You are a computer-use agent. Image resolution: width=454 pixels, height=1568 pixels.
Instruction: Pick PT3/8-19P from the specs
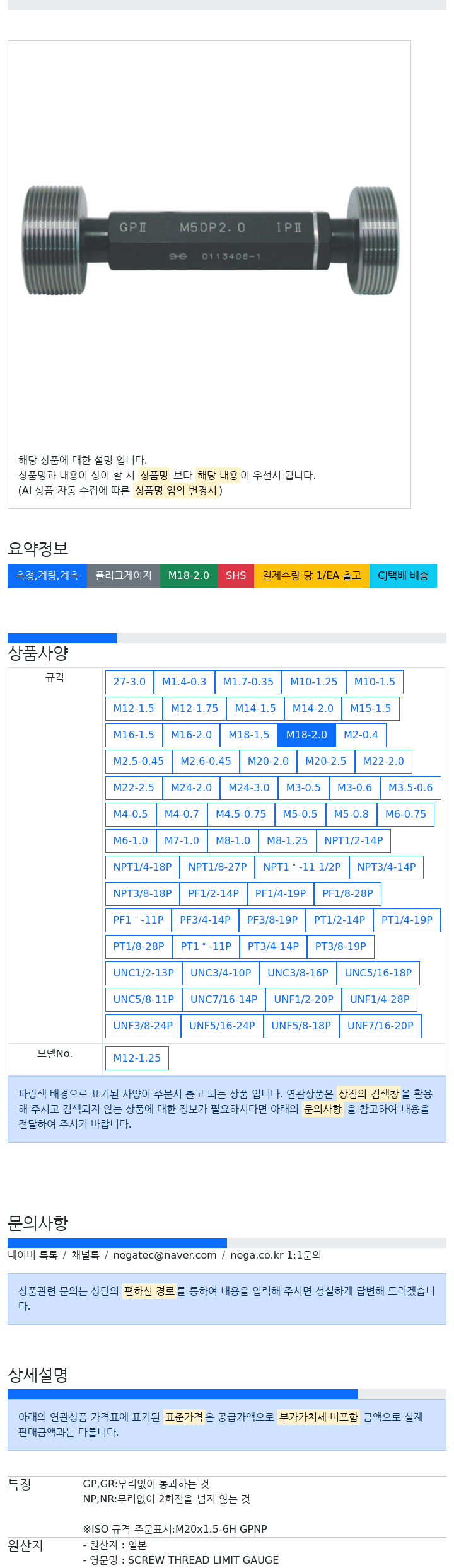[340, 946]
